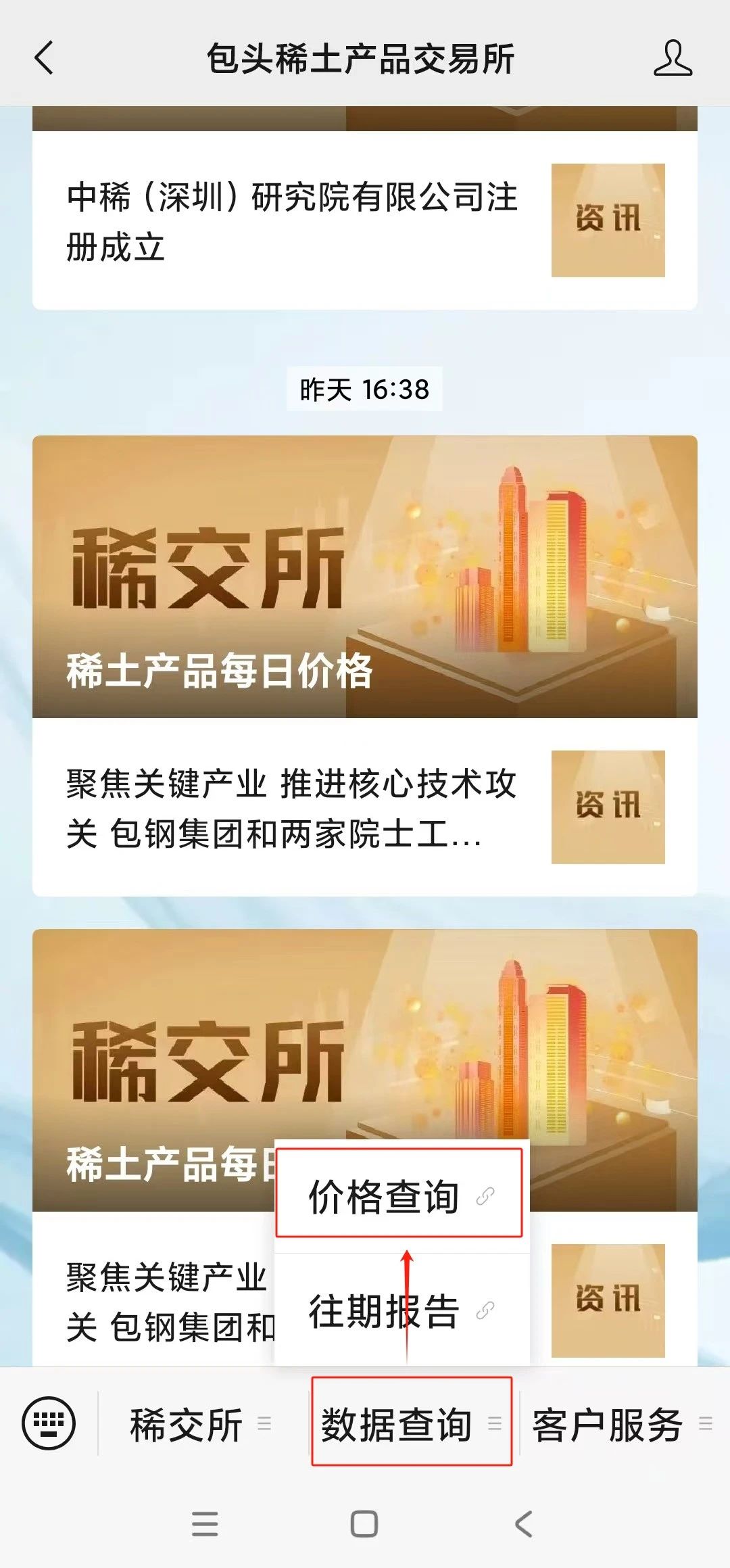Image resolution: width=730 pixels, height=1568 pixels.
Task: Tap the 数据查询 bottom menu
Action: pyautogui.click(x=411, y=1424)
